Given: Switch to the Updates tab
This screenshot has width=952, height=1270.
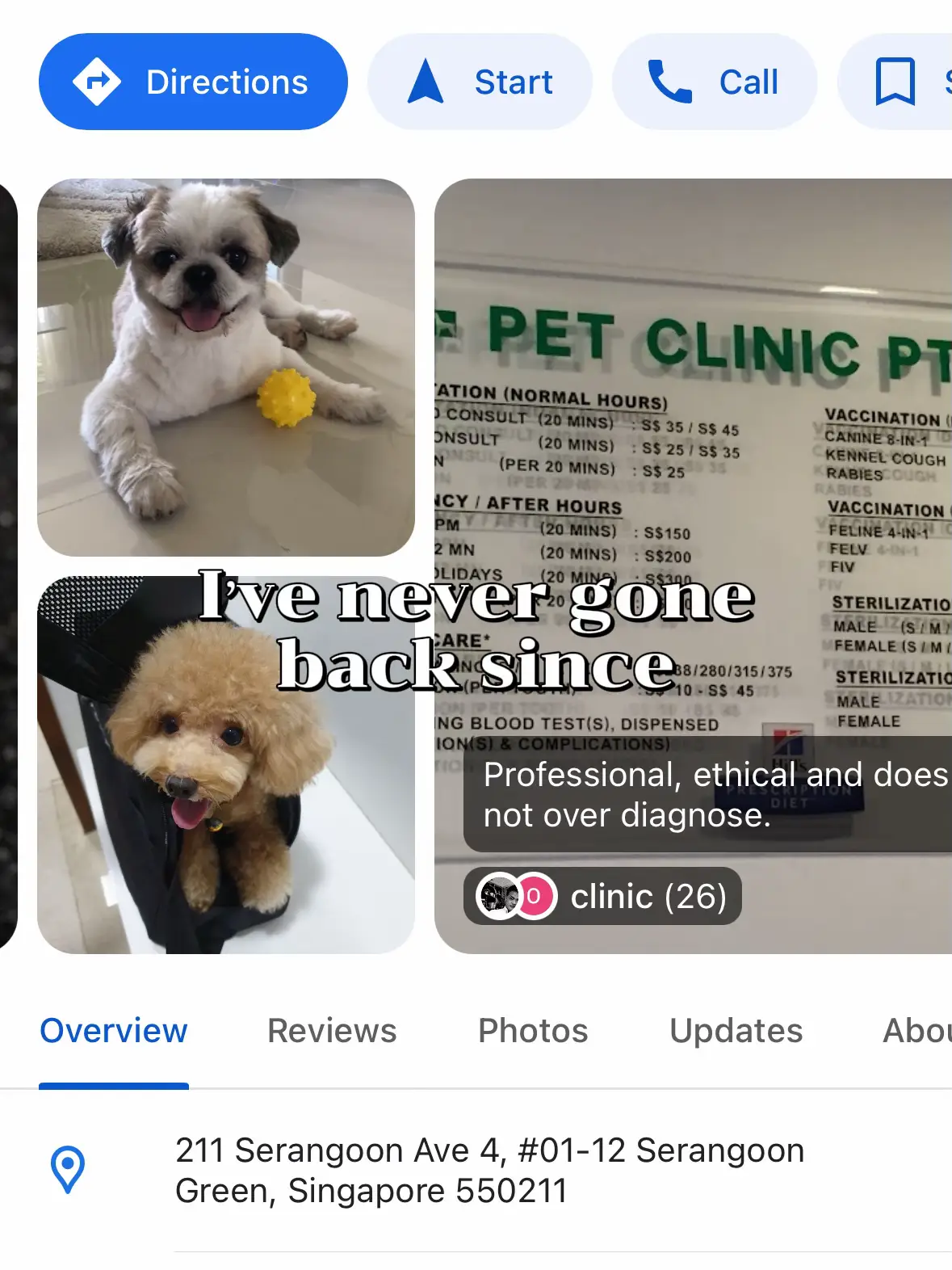Looking at the screenshot, I should point(736,1031).
